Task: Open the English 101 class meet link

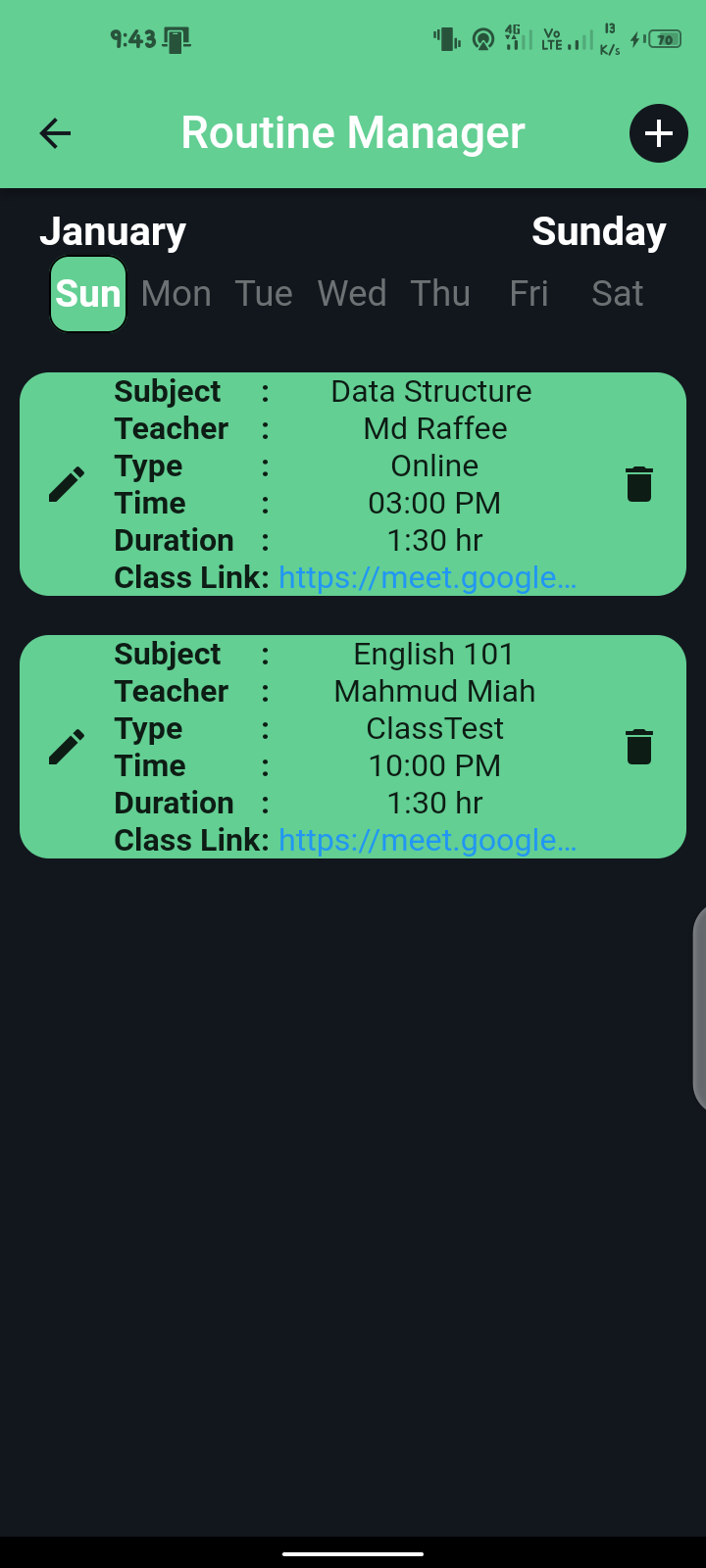Action: (428, 841)
